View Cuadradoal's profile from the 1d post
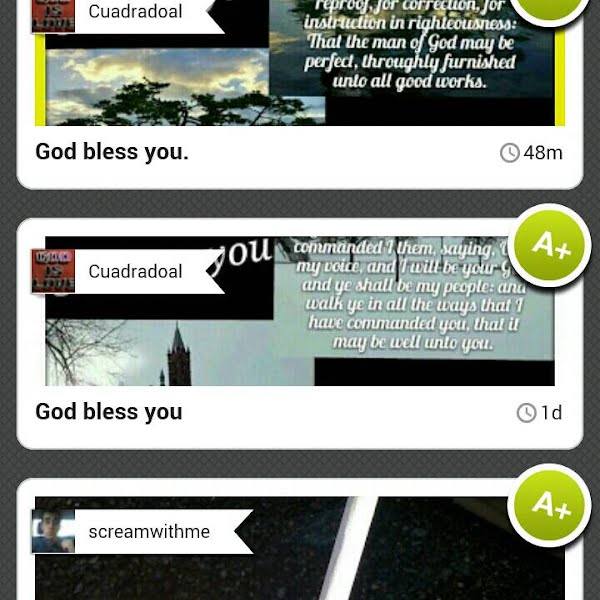The height and width of the screenshot is (600, 600). pyautogui.click(x=134, y=271)
